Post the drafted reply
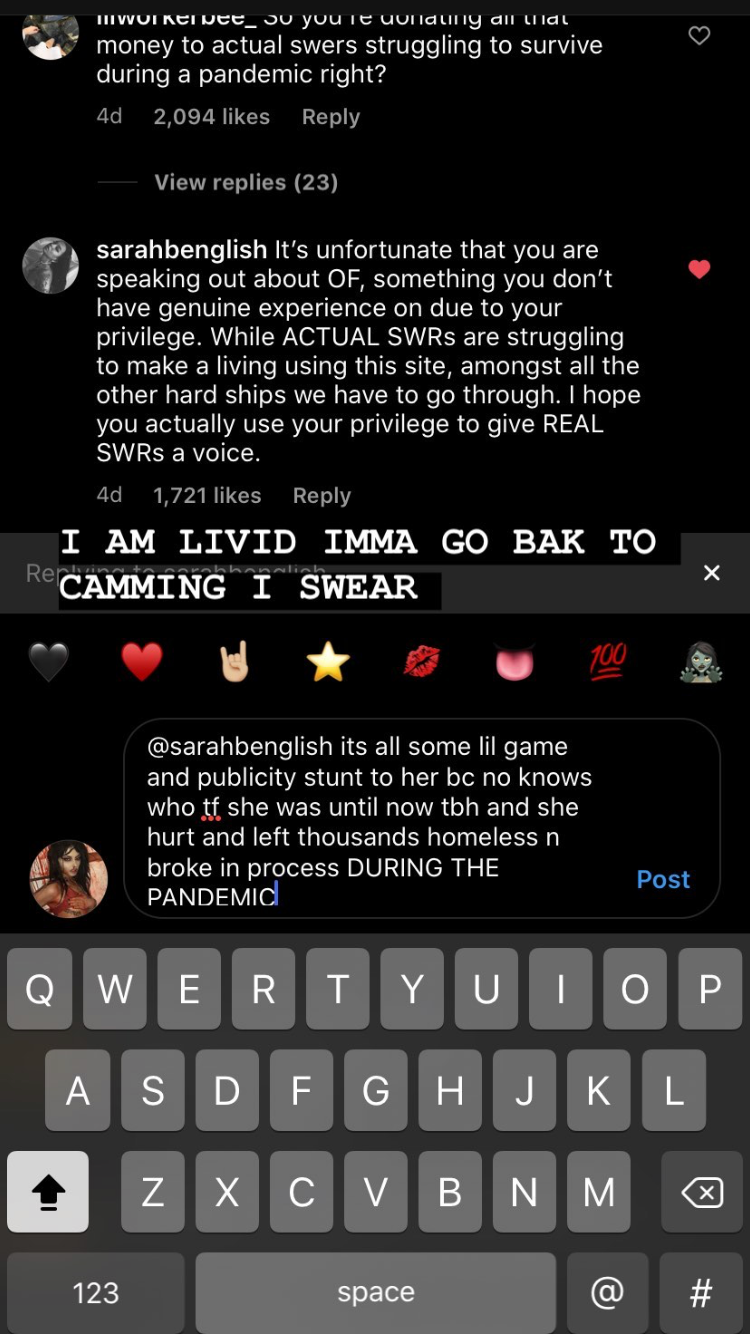Screen dimensions: 750x1334 (663, 879)
